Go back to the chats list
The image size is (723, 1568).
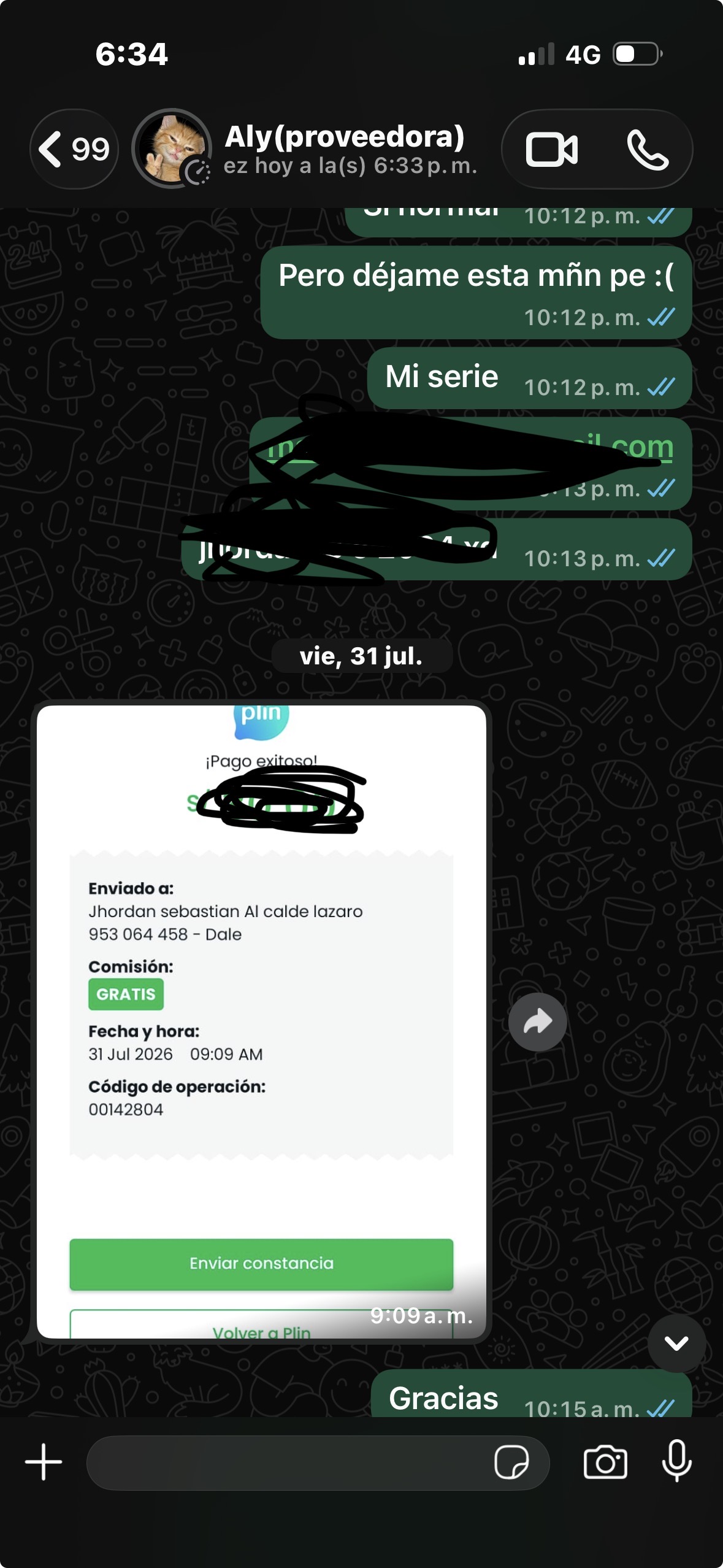pos(74,149)
